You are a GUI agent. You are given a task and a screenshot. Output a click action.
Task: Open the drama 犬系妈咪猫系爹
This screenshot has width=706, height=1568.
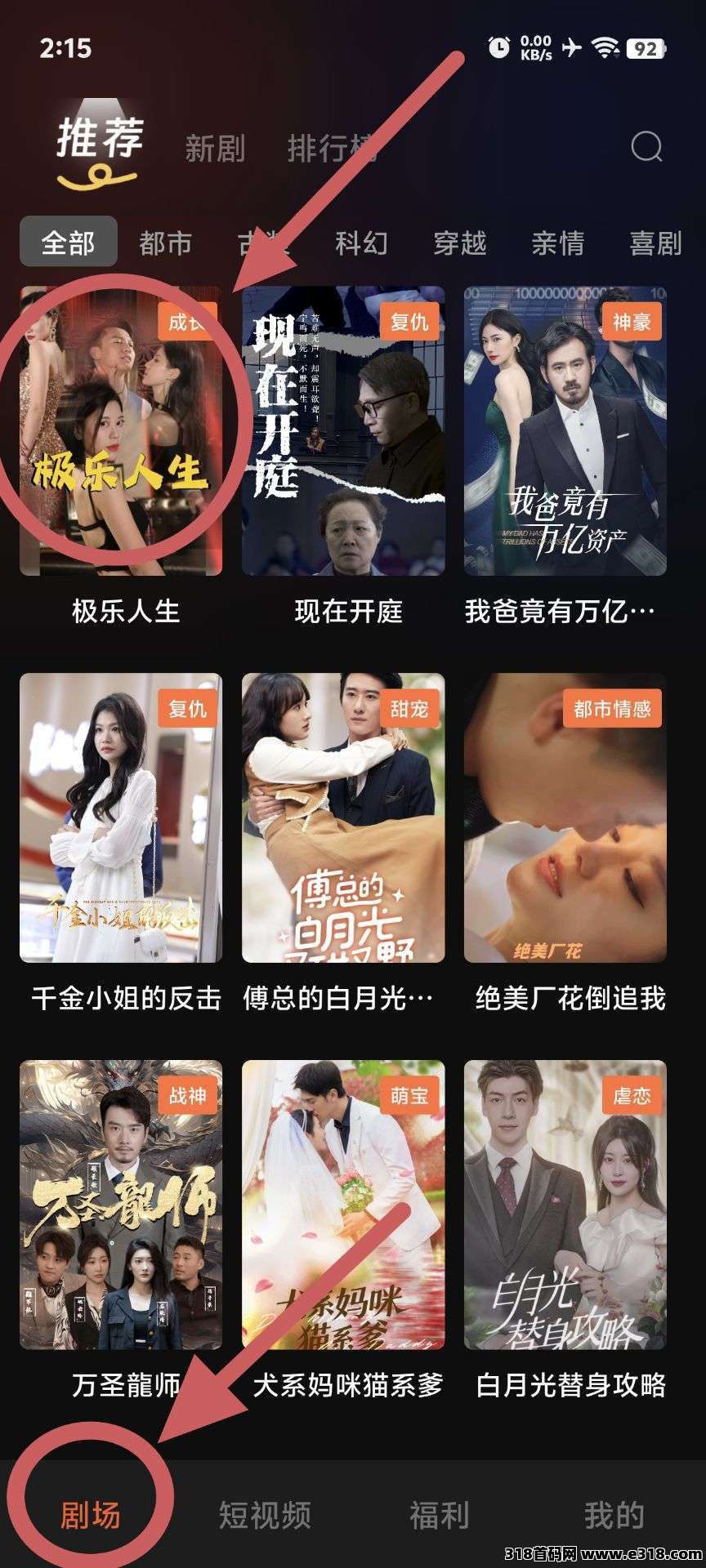pos(343,1204)
